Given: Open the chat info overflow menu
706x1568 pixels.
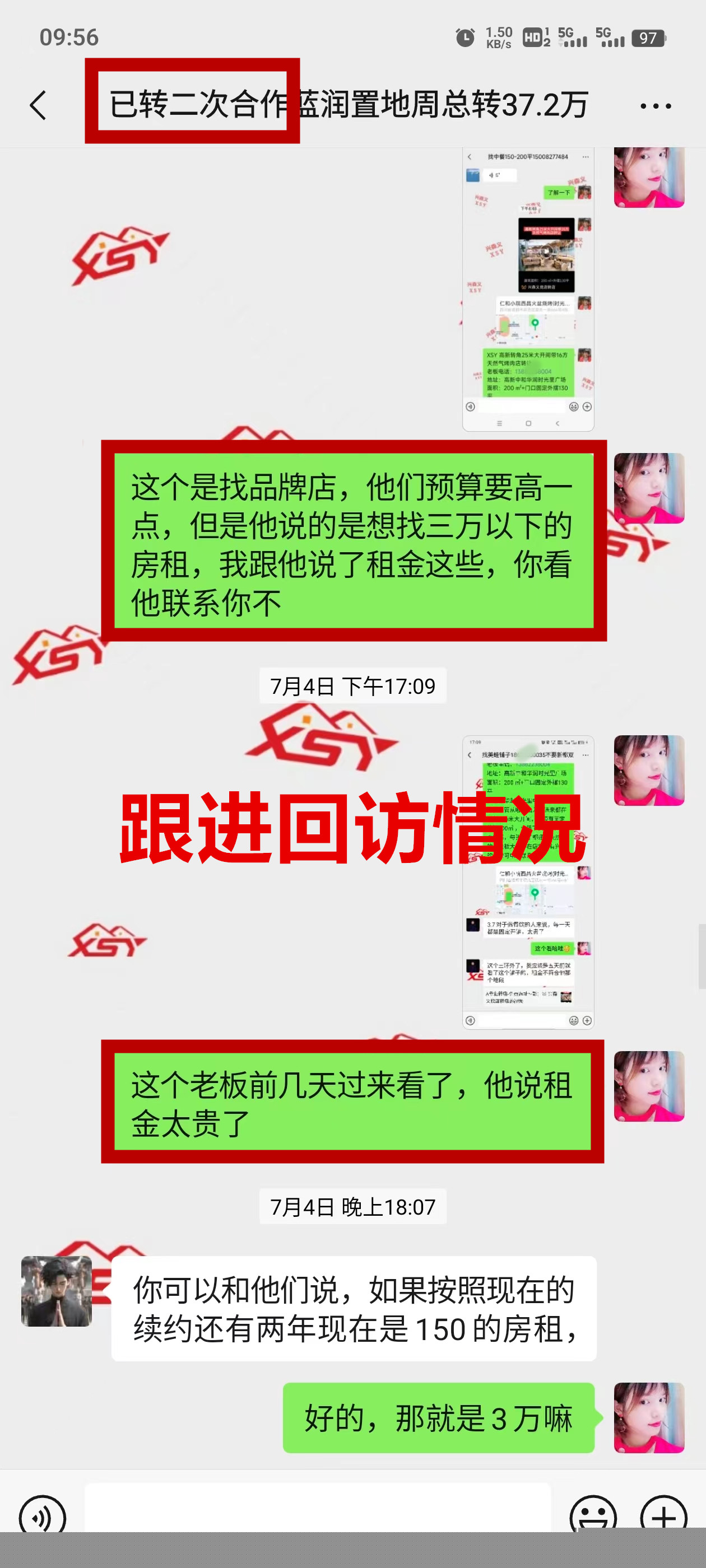Looking at the screenshot, I should [656, 106].
